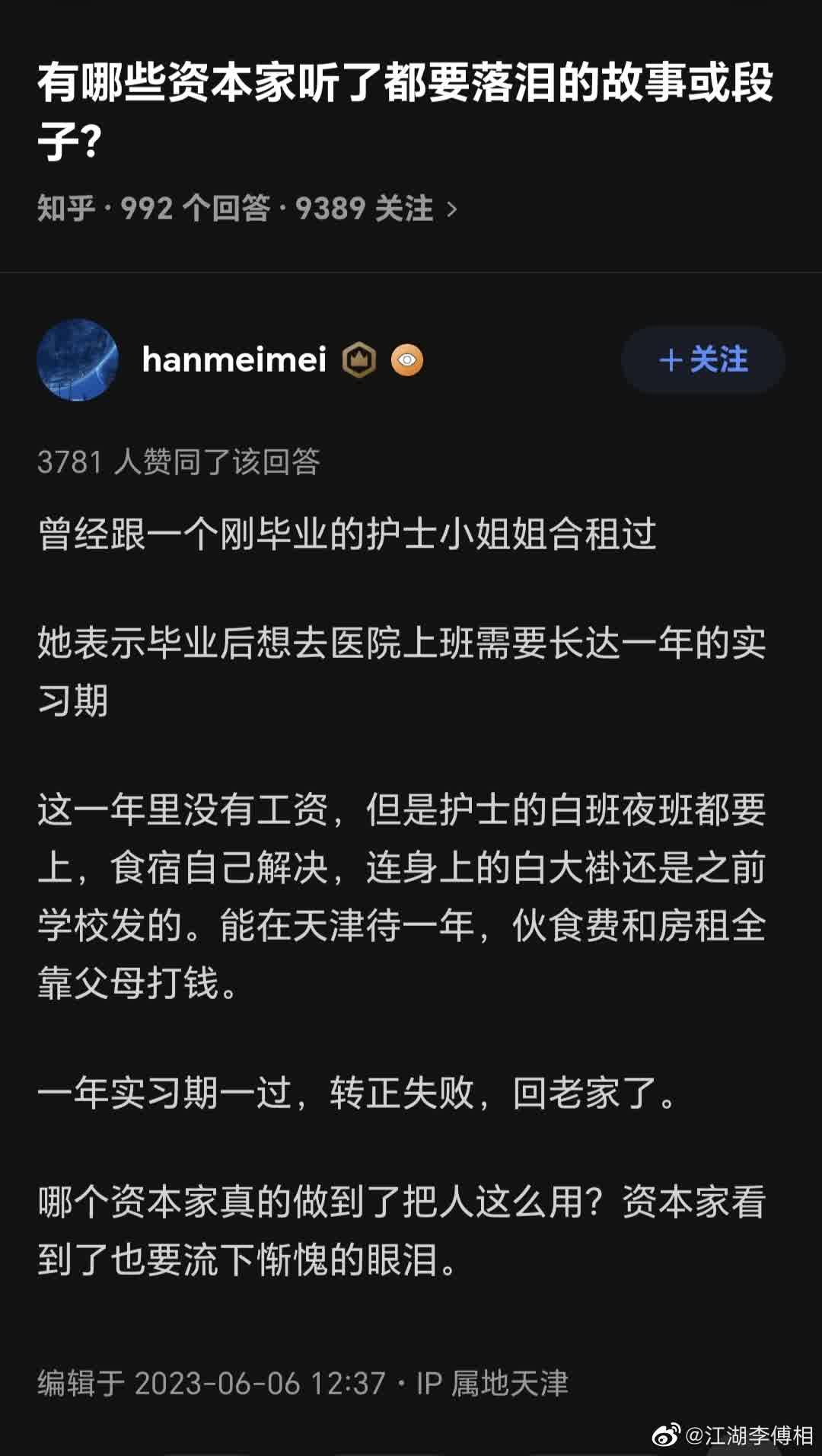Open the question's answers and followers line

click(x=247, y=208)
